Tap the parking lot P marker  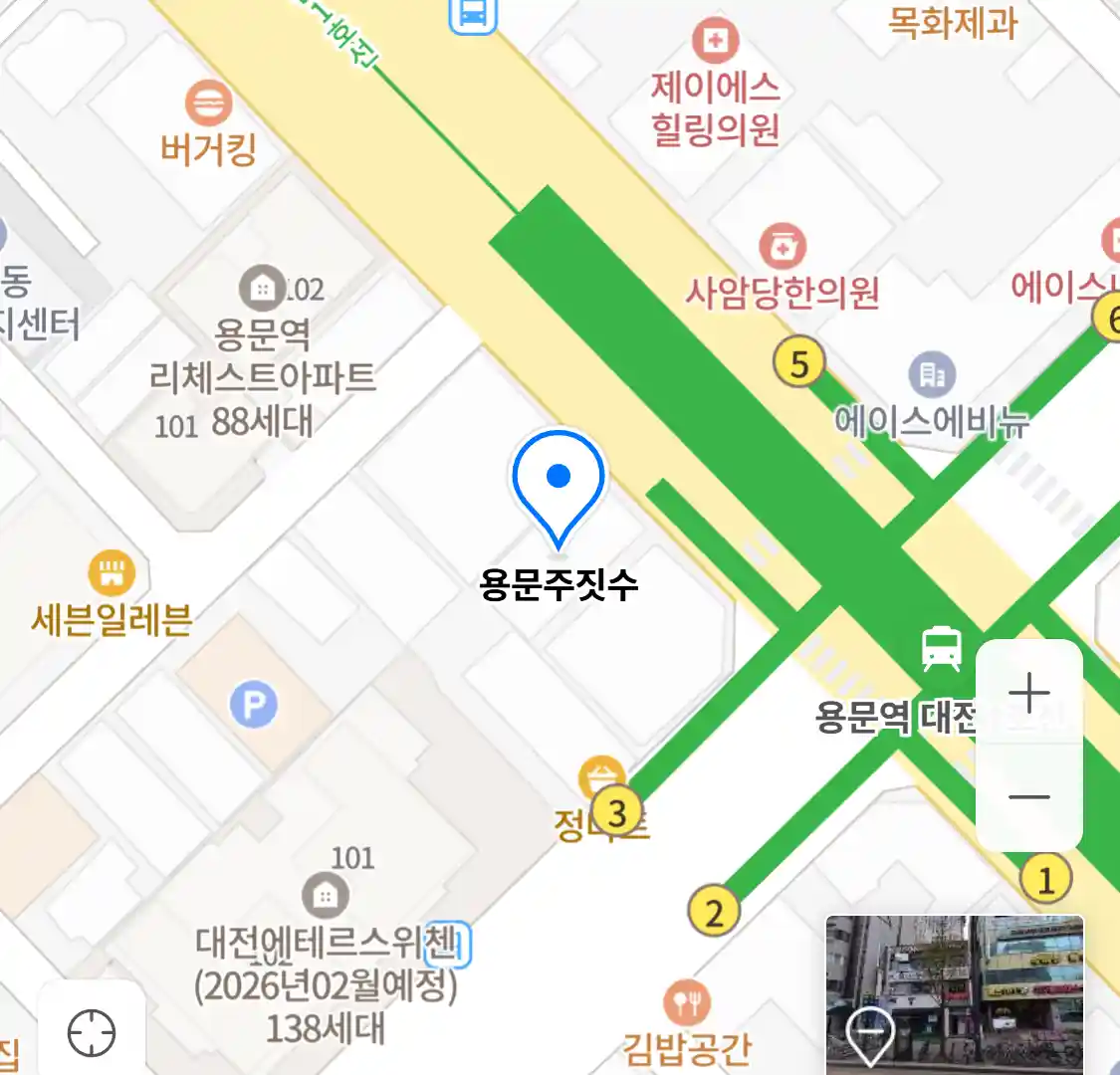254,706
